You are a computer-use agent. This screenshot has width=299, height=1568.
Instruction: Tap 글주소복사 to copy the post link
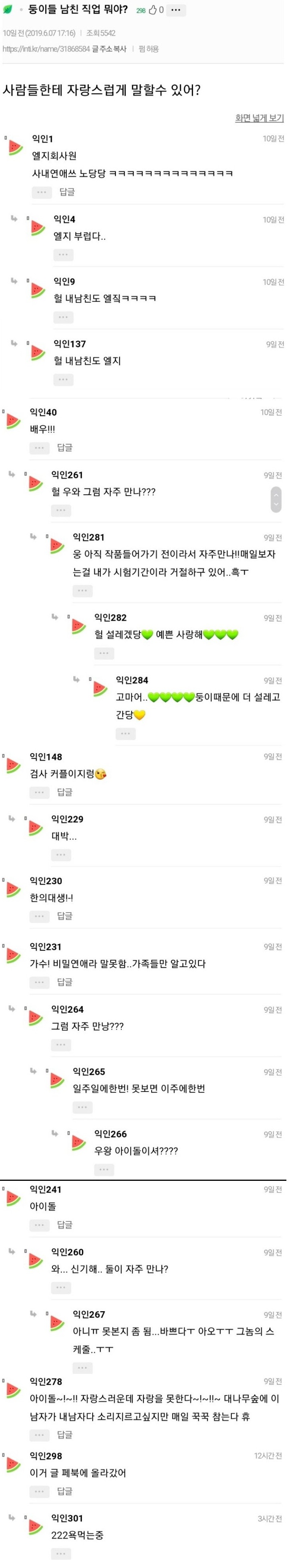pyautogui.click(x=110, y=49)
